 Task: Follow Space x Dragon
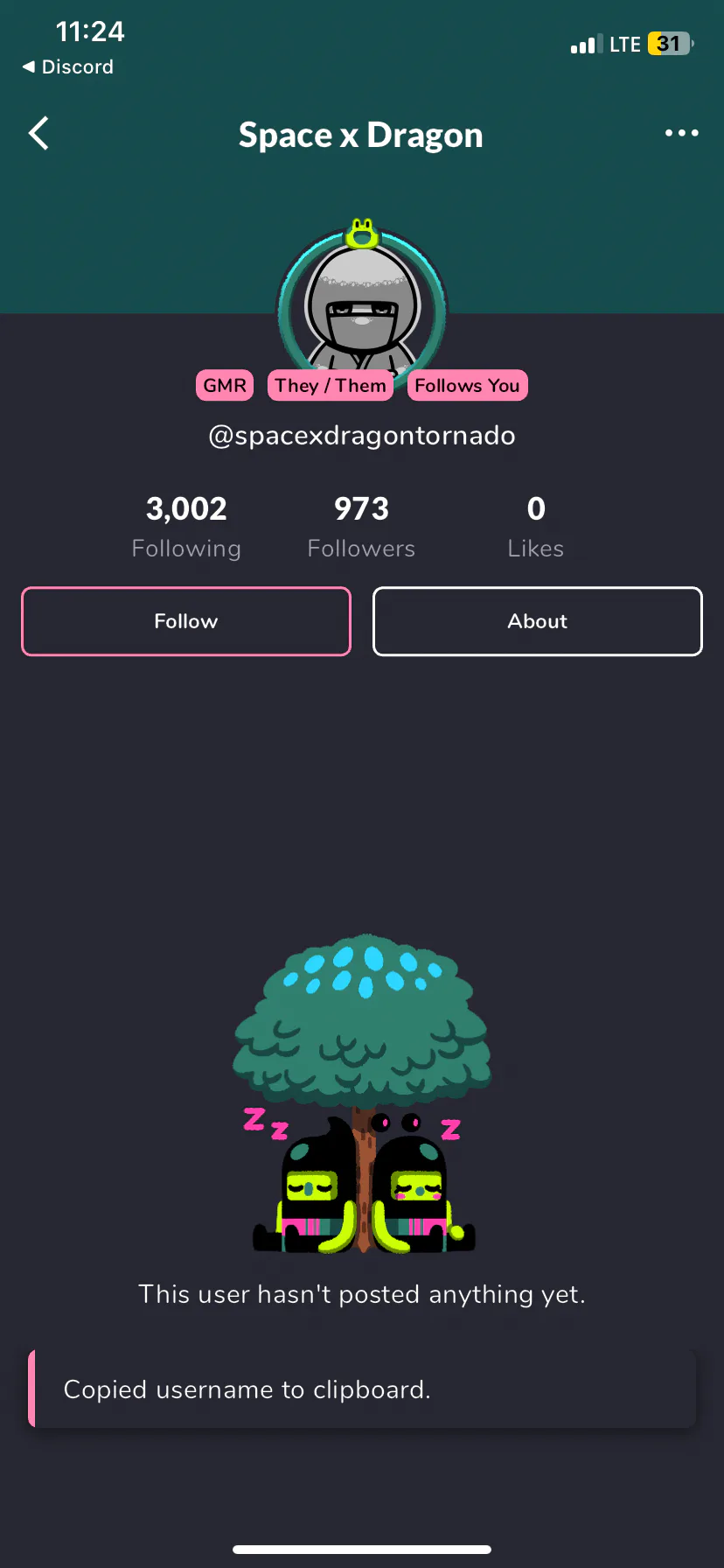(186, 621)
